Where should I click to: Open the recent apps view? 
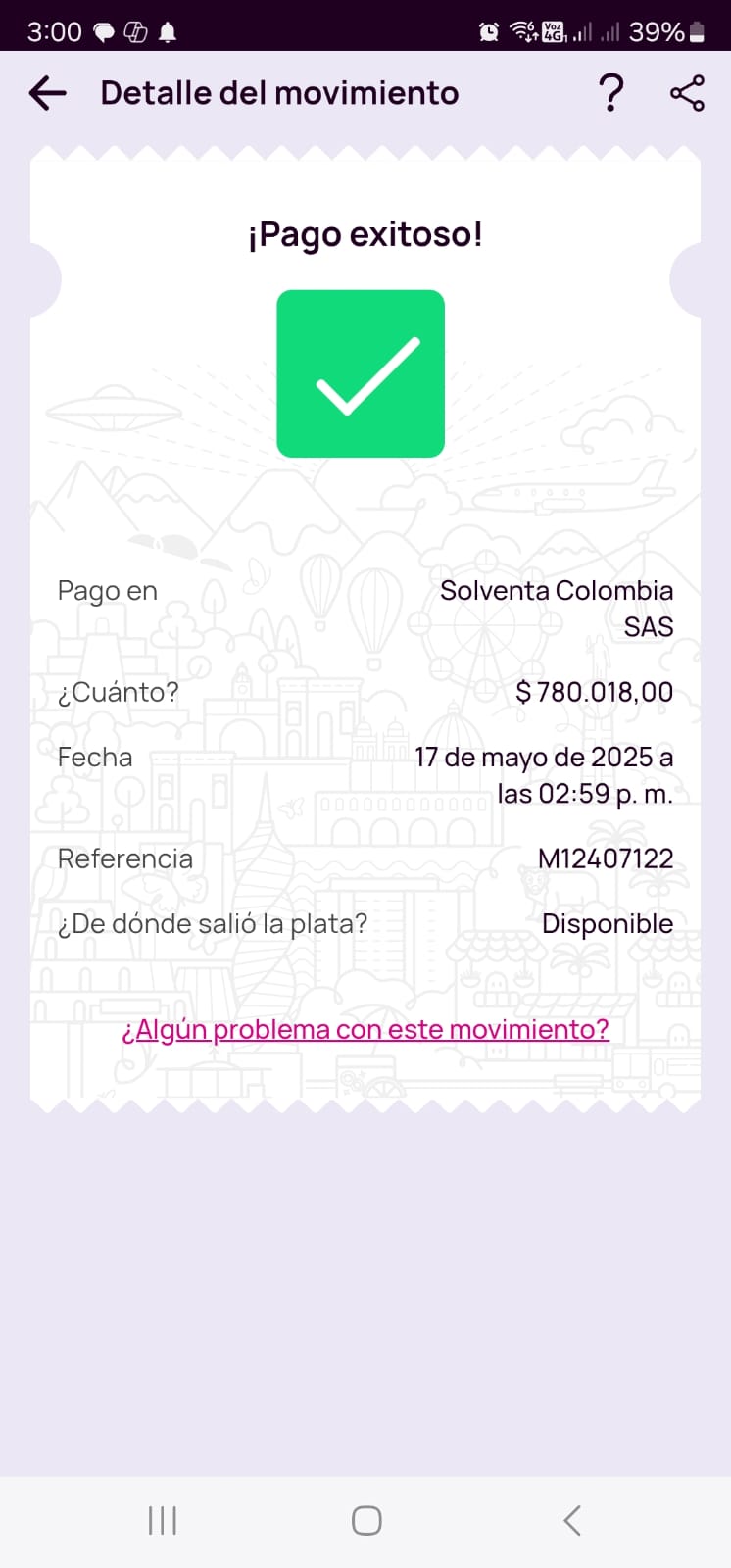[163, 1520]
